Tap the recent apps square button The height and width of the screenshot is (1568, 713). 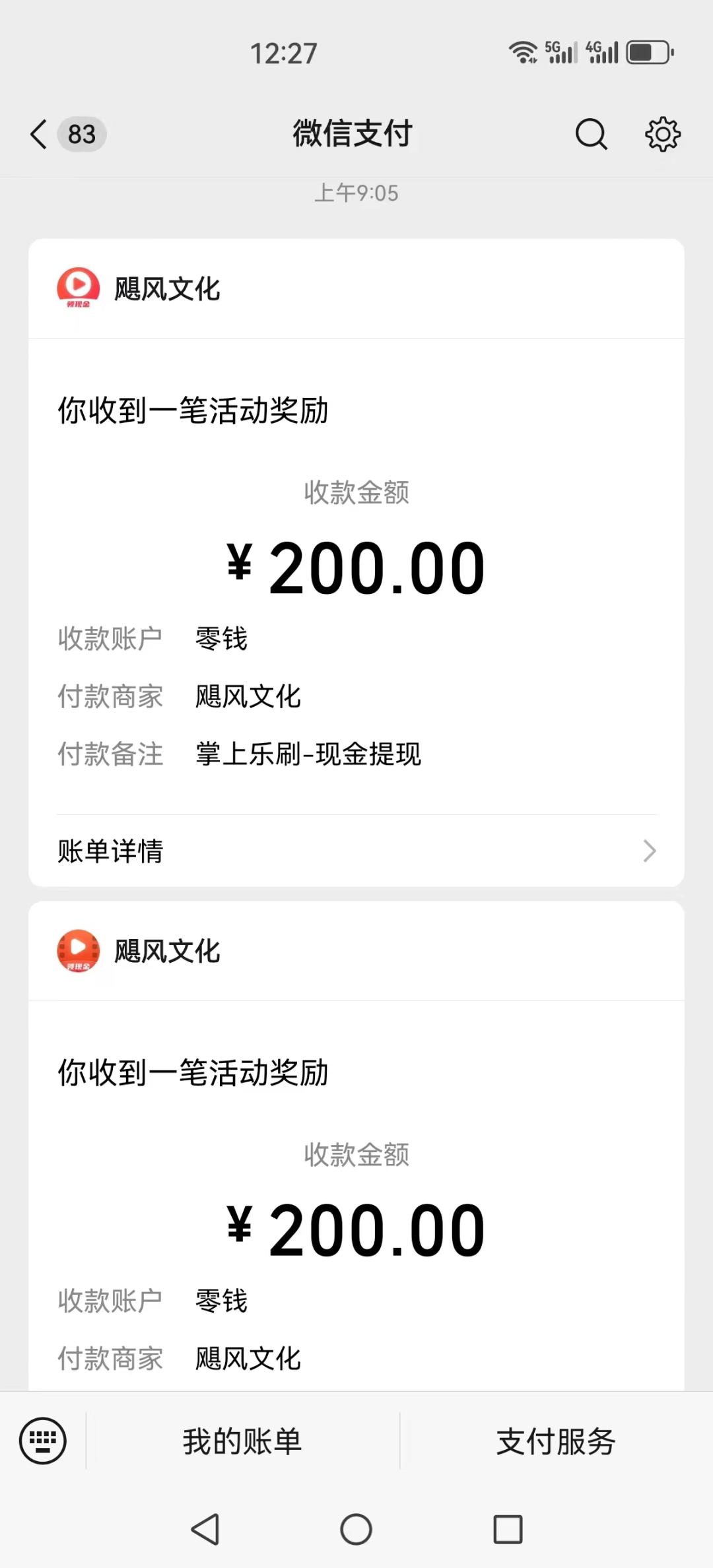pyautogui.click(x=507, y=1531)
